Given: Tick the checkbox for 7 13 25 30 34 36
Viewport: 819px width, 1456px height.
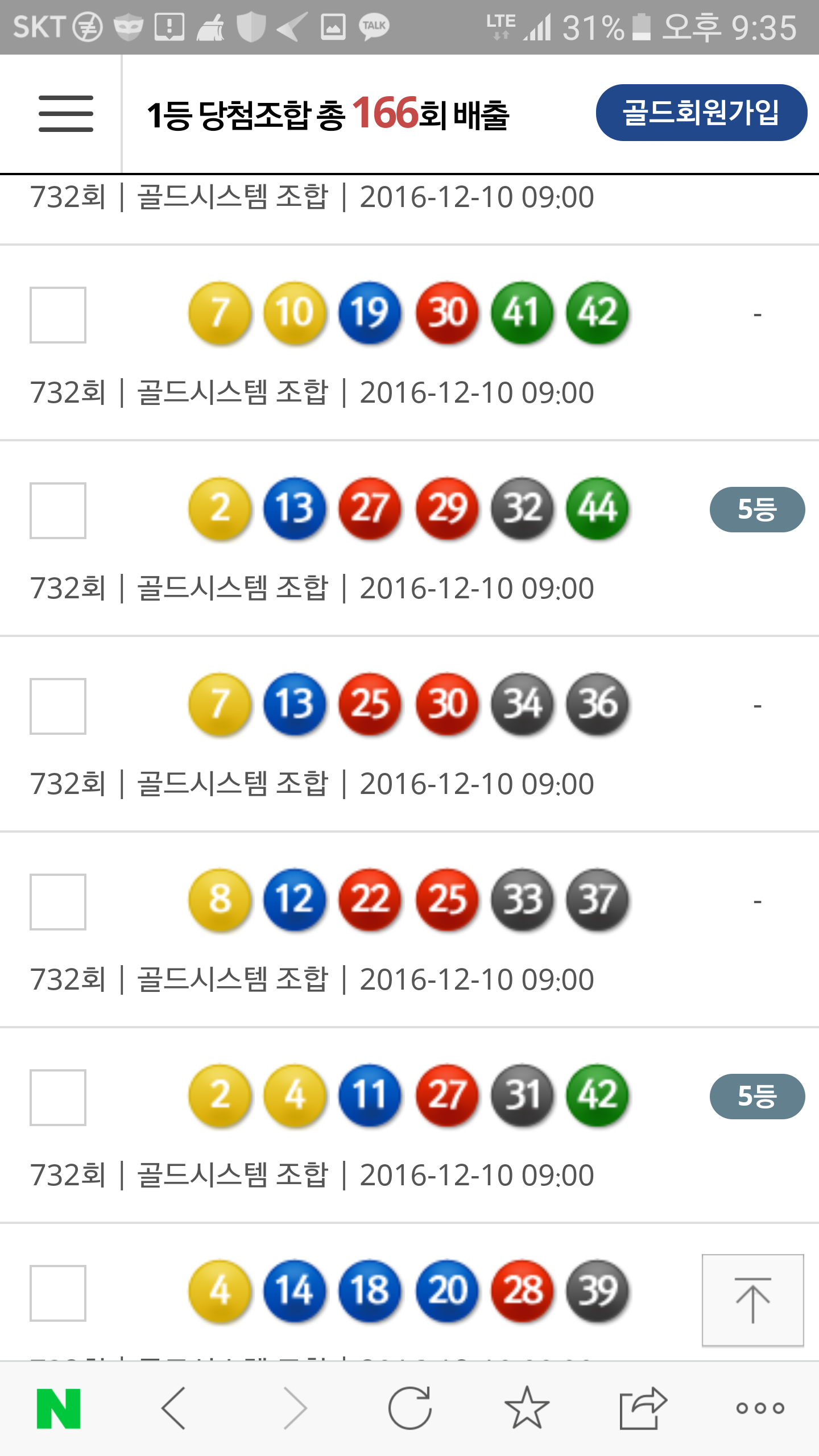Looking at the screenshot, I should (58, 706).
